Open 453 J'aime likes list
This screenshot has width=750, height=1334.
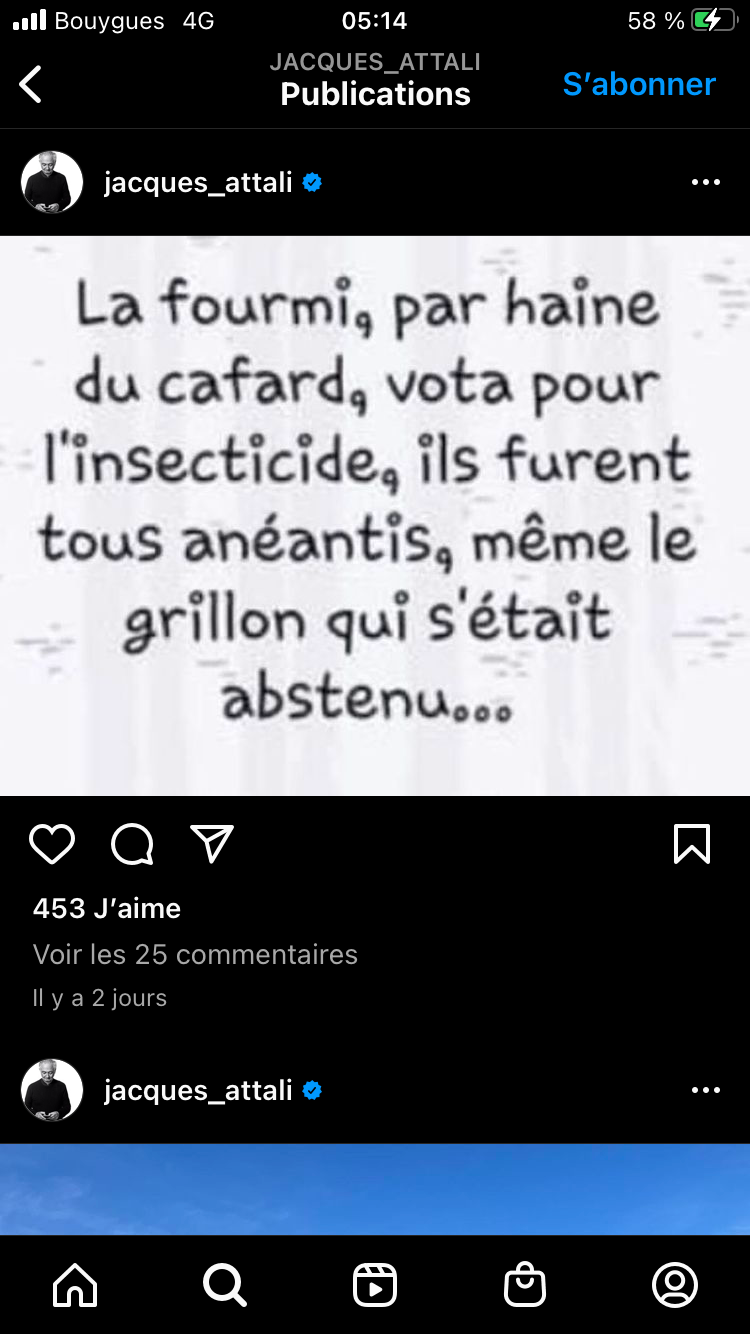coord(107,908)
